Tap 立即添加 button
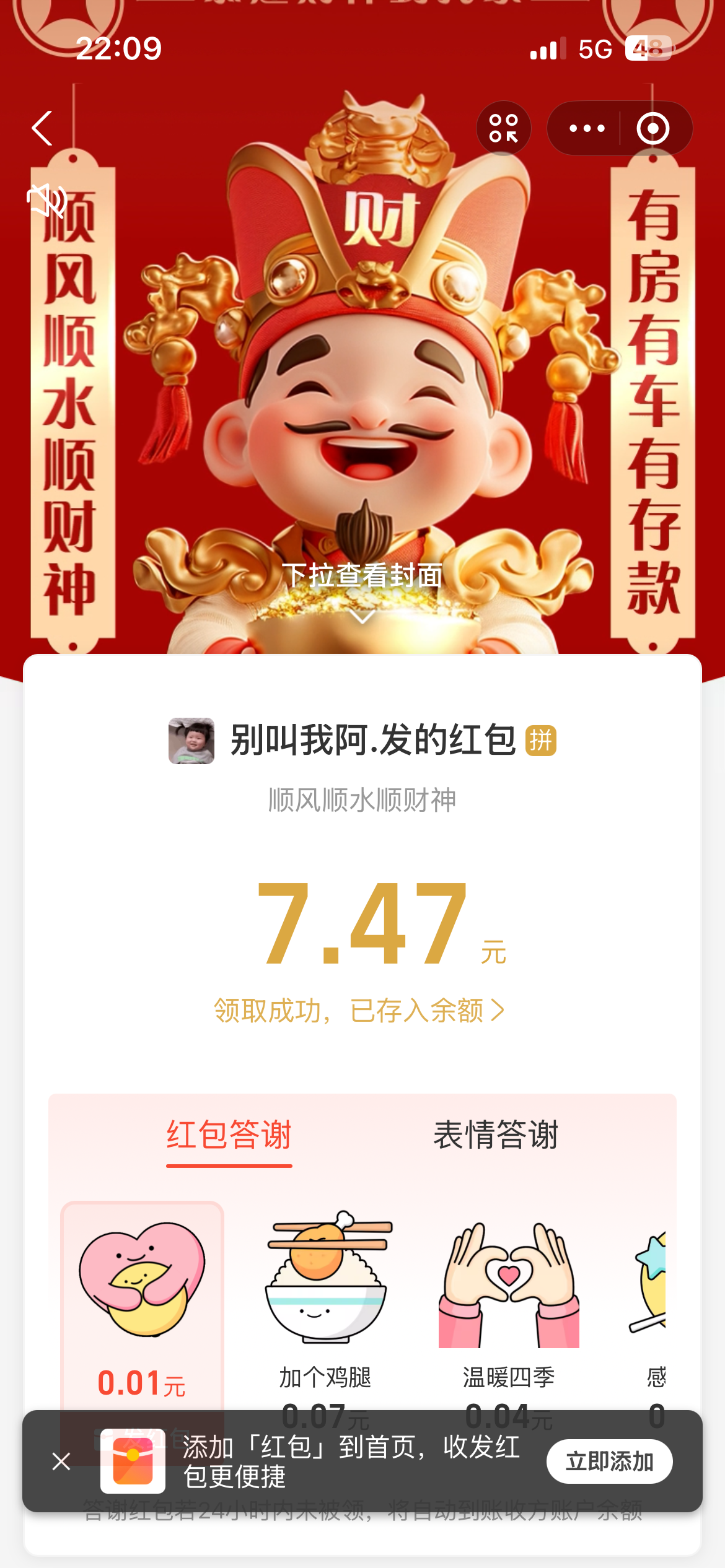The image size is (725, 1568). pyautogui.click(x=609, y=1461)
